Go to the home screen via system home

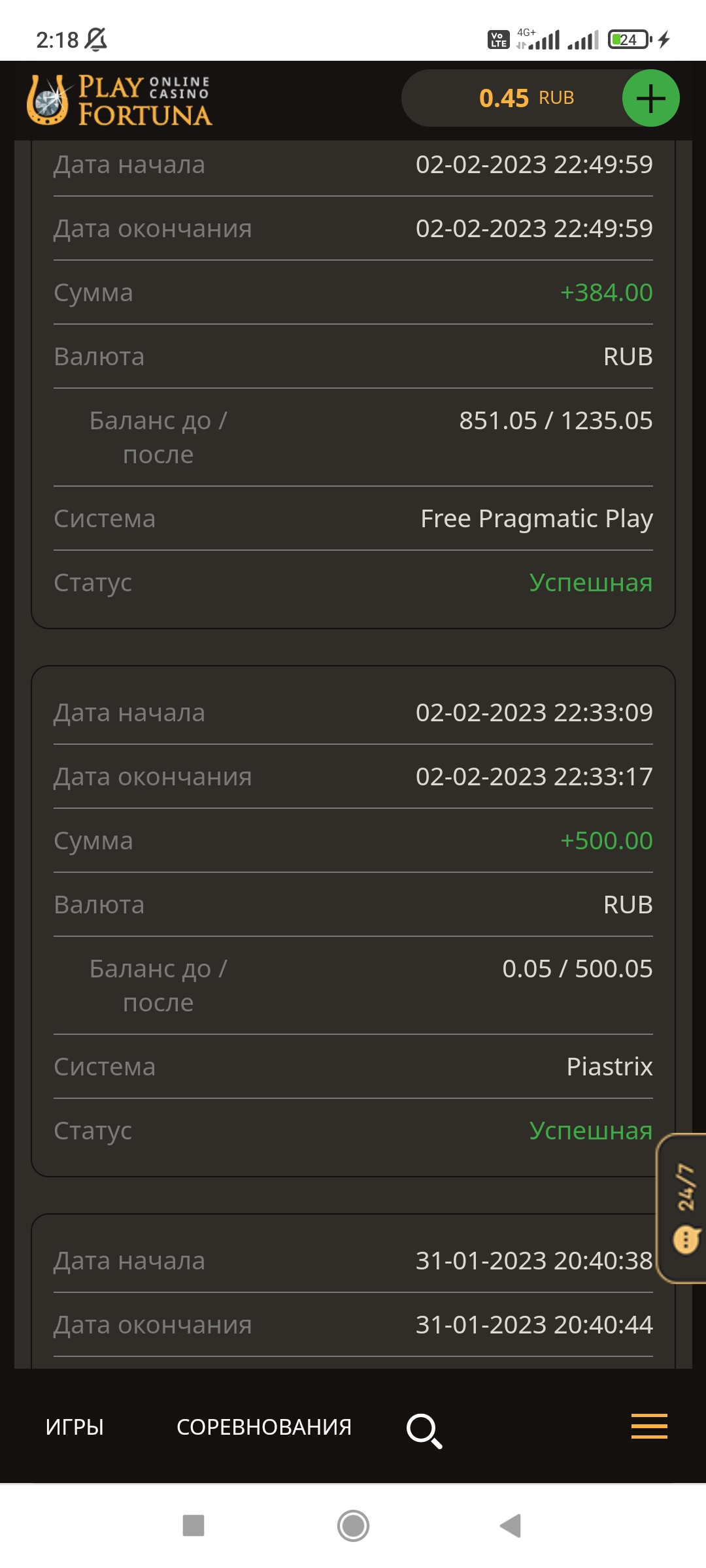point(353,1526)
